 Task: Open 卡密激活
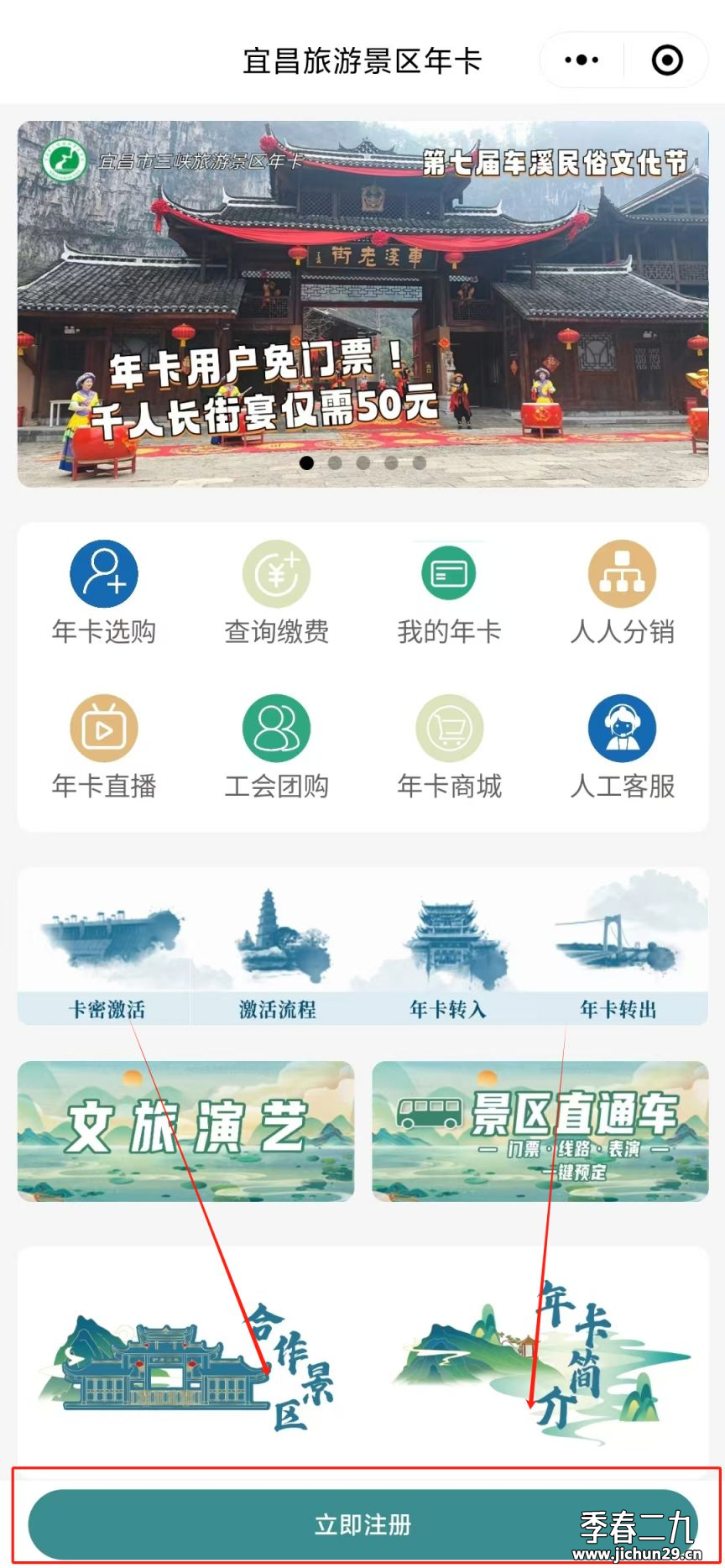[x=105, y=948]
